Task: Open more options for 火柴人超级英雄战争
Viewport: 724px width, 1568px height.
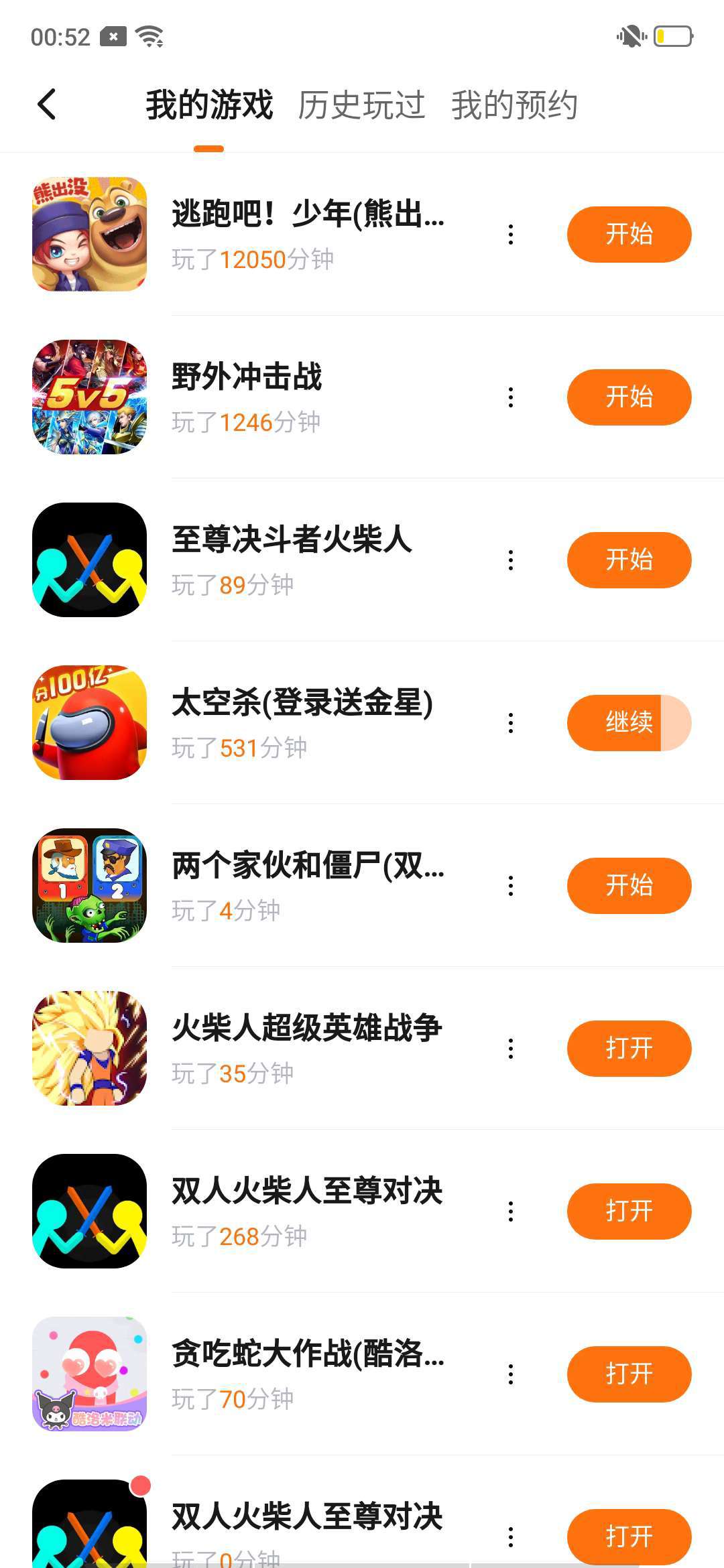Action: click(x=511, y=1049)
